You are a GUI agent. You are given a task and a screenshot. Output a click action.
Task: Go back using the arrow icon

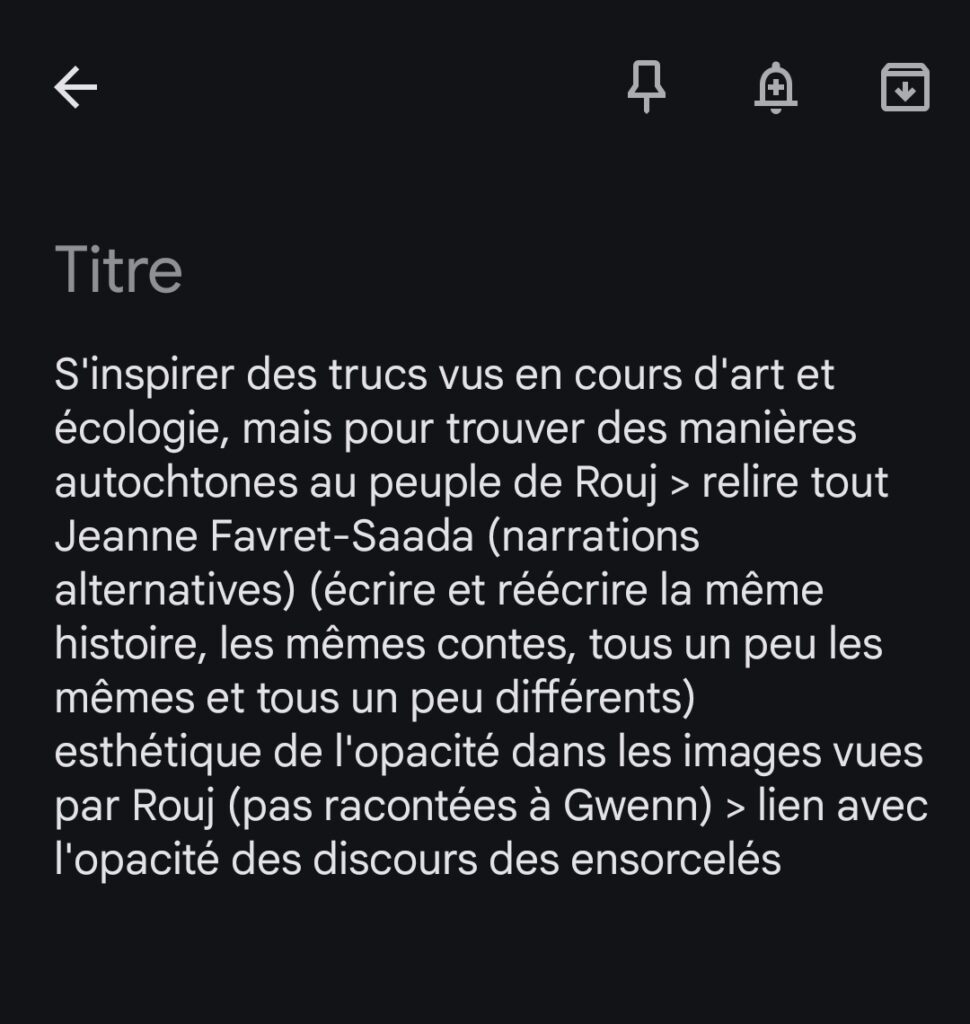pyautogui.click(x=75, y=88)
